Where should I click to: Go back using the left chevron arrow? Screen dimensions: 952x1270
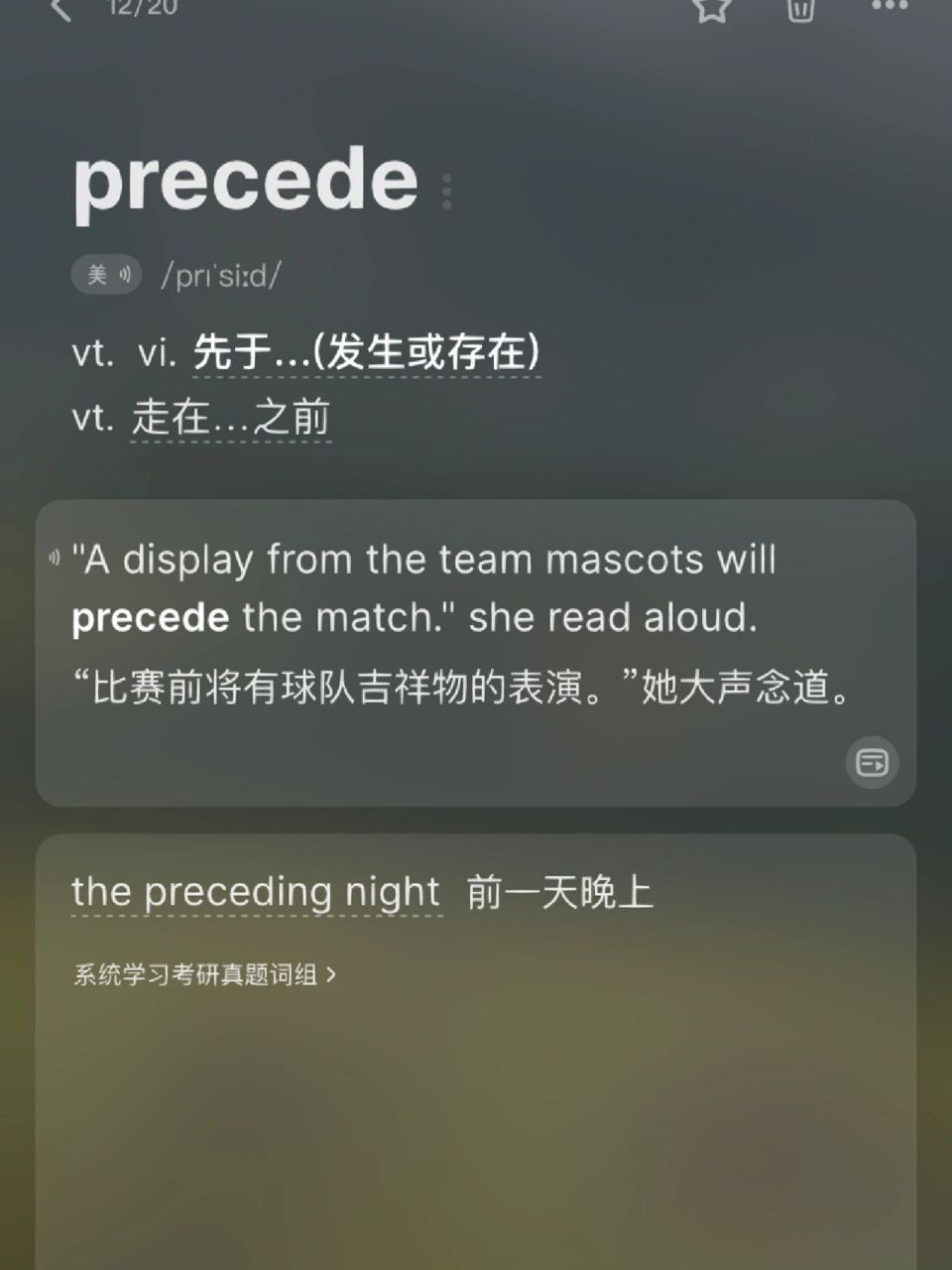pos(59,10)
